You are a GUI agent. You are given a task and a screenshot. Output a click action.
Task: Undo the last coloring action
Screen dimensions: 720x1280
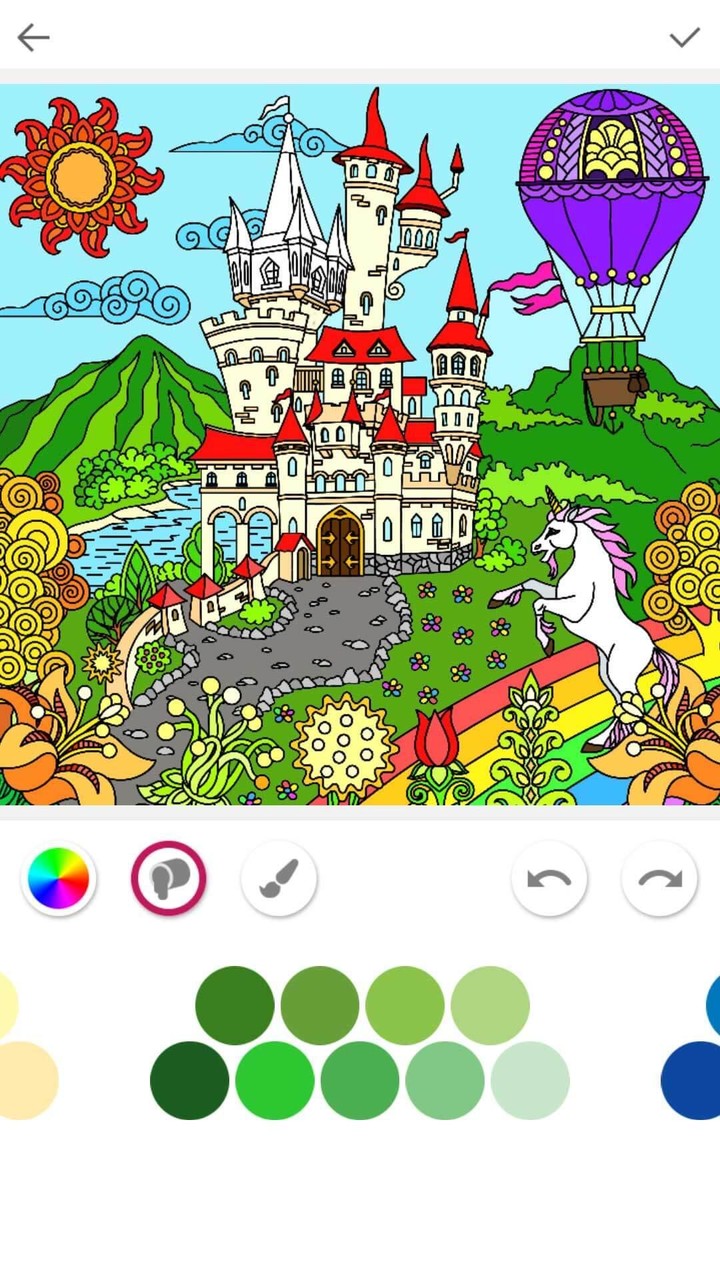(x=549, y=878)
